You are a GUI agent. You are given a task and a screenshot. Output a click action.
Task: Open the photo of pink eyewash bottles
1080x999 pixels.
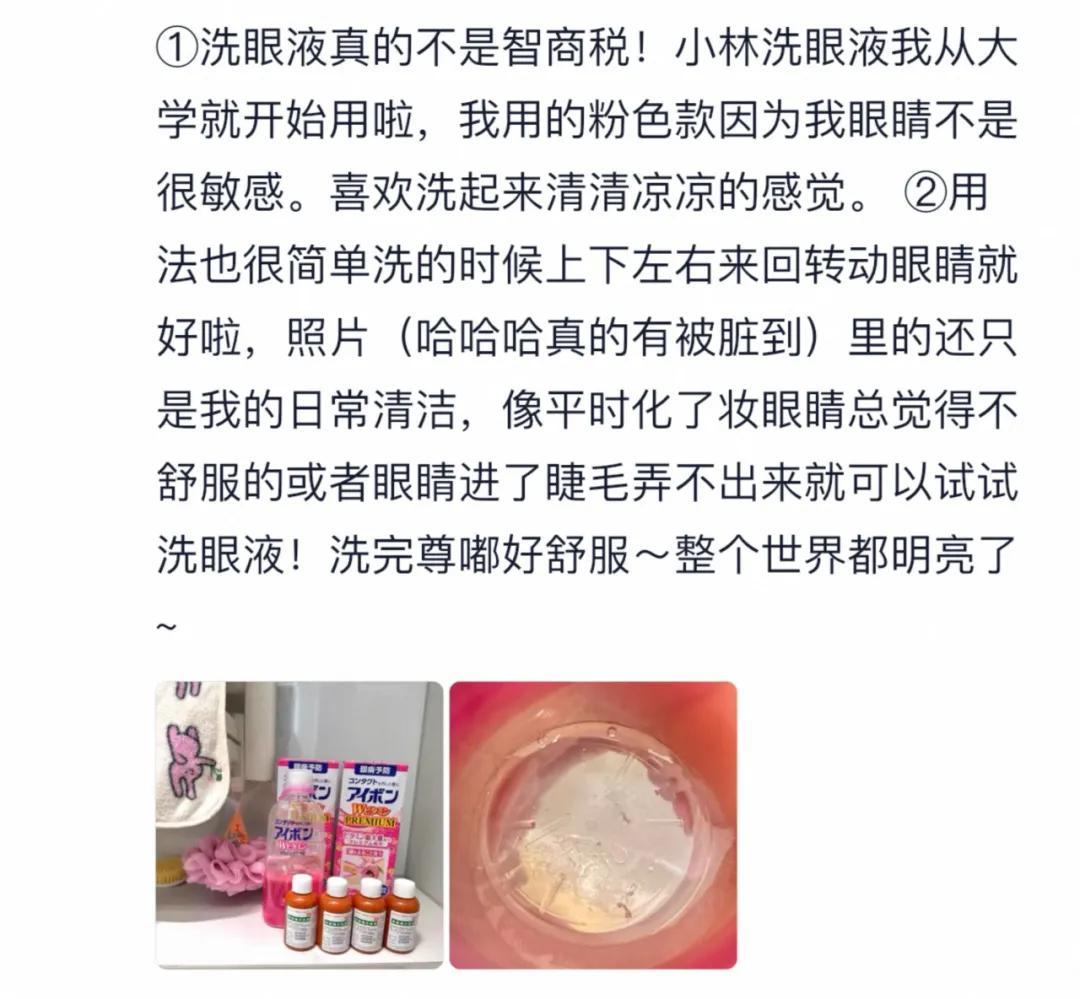[x=299, y=825]
